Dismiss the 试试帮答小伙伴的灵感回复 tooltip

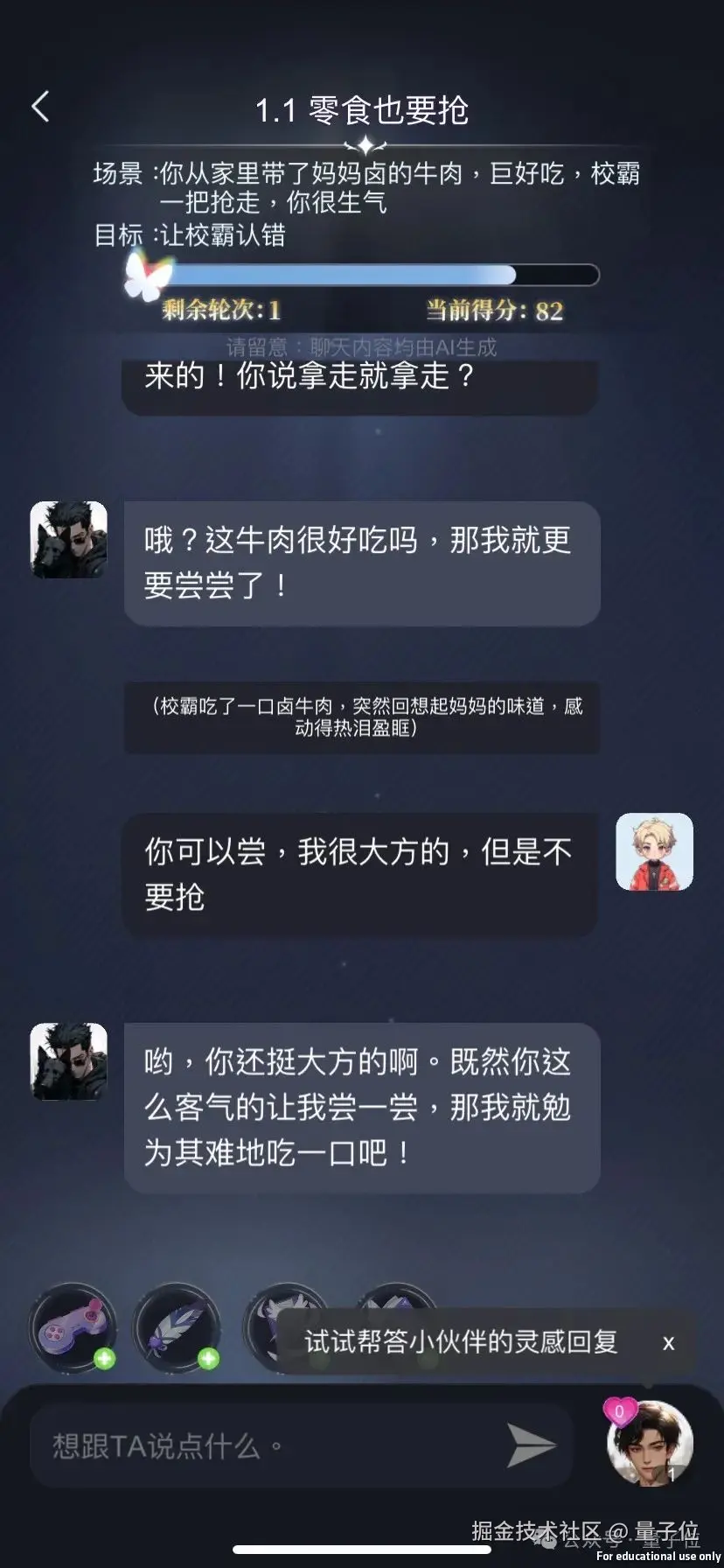tap(668, 1343)
